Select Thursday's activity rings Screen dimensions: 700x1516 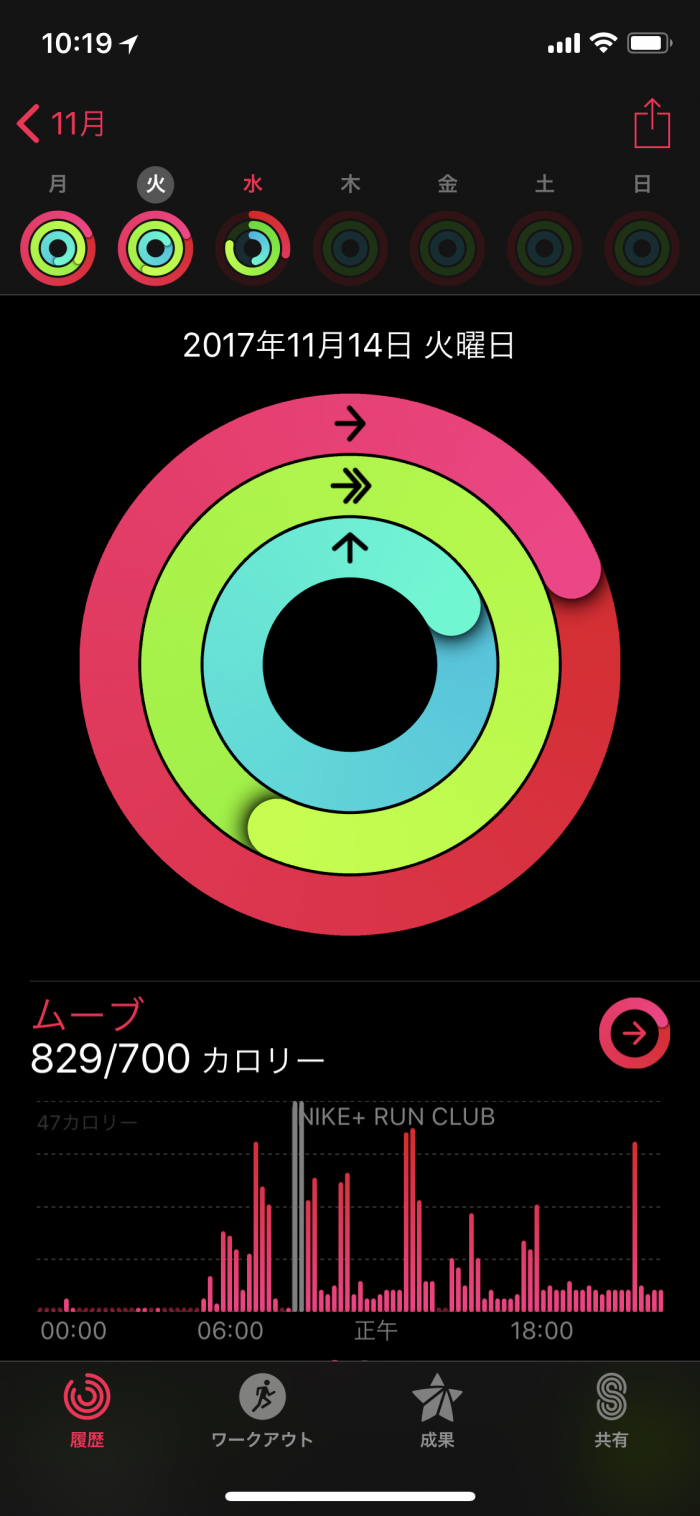(x=350, y=247)
